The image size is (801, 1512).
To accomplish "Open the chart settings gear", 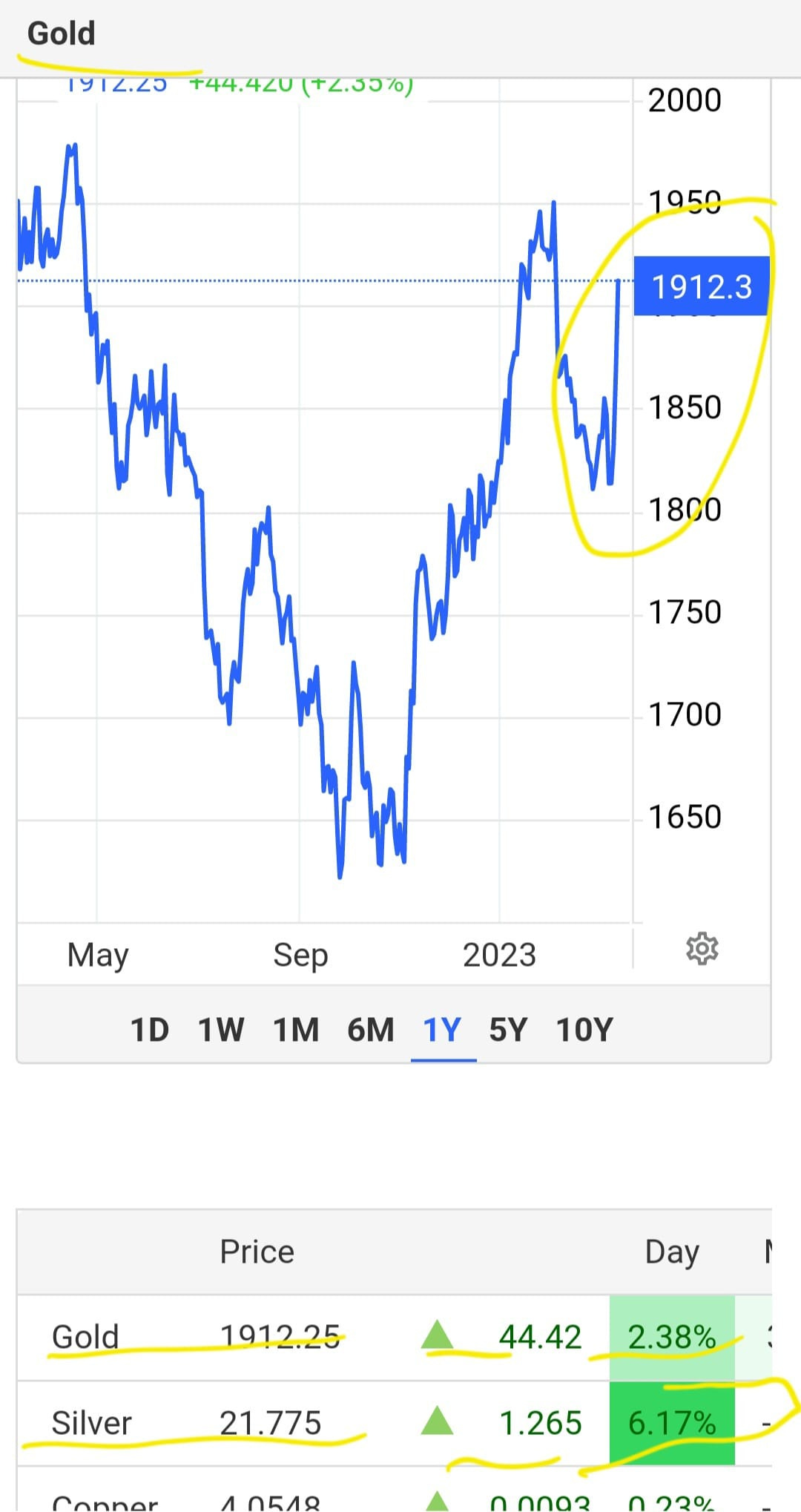I will 702,949.
